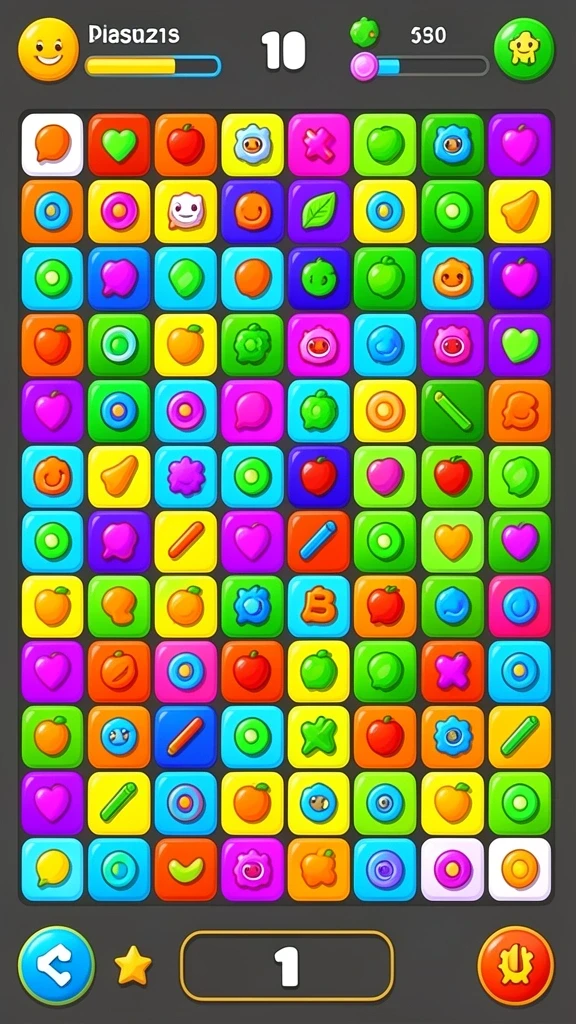
Task: Select the white tile with pink ring
Action: click(x=453, y=869)
